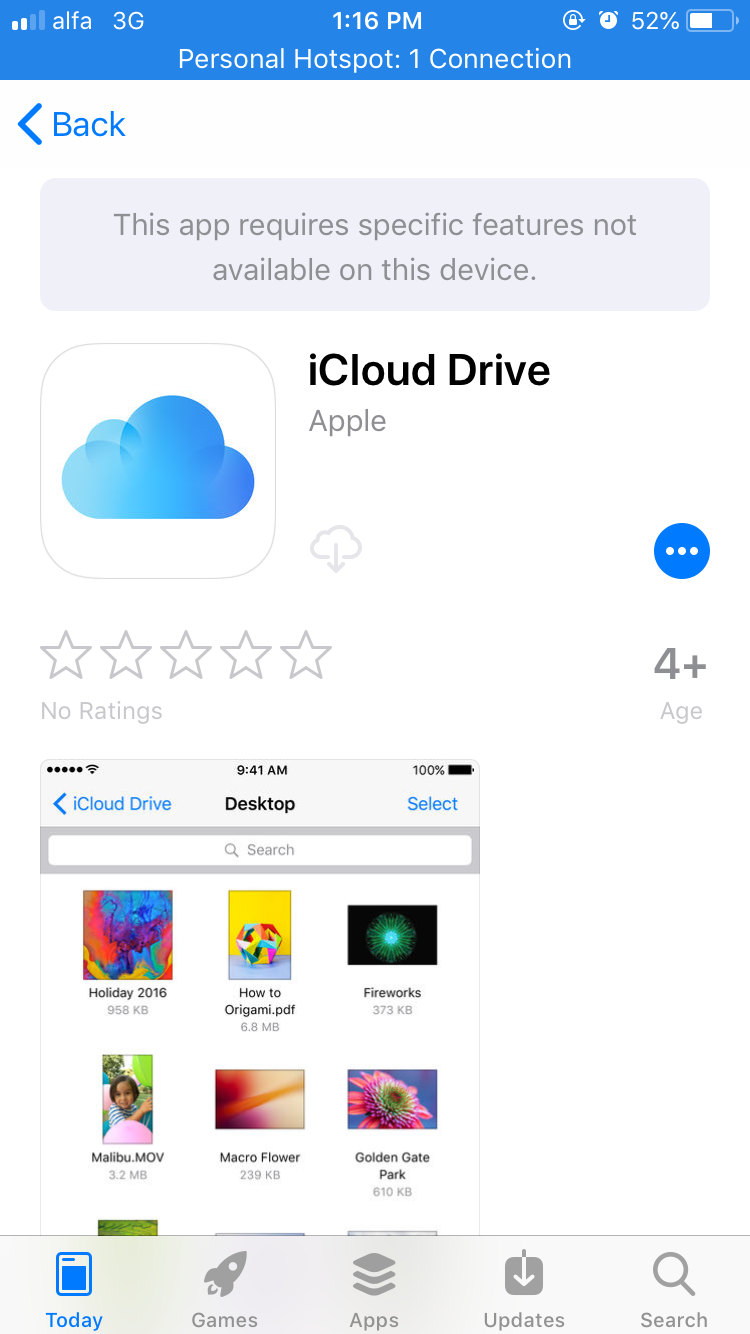
Task: Tap the Personal Hotspot status banner
Action: point(375,59)
